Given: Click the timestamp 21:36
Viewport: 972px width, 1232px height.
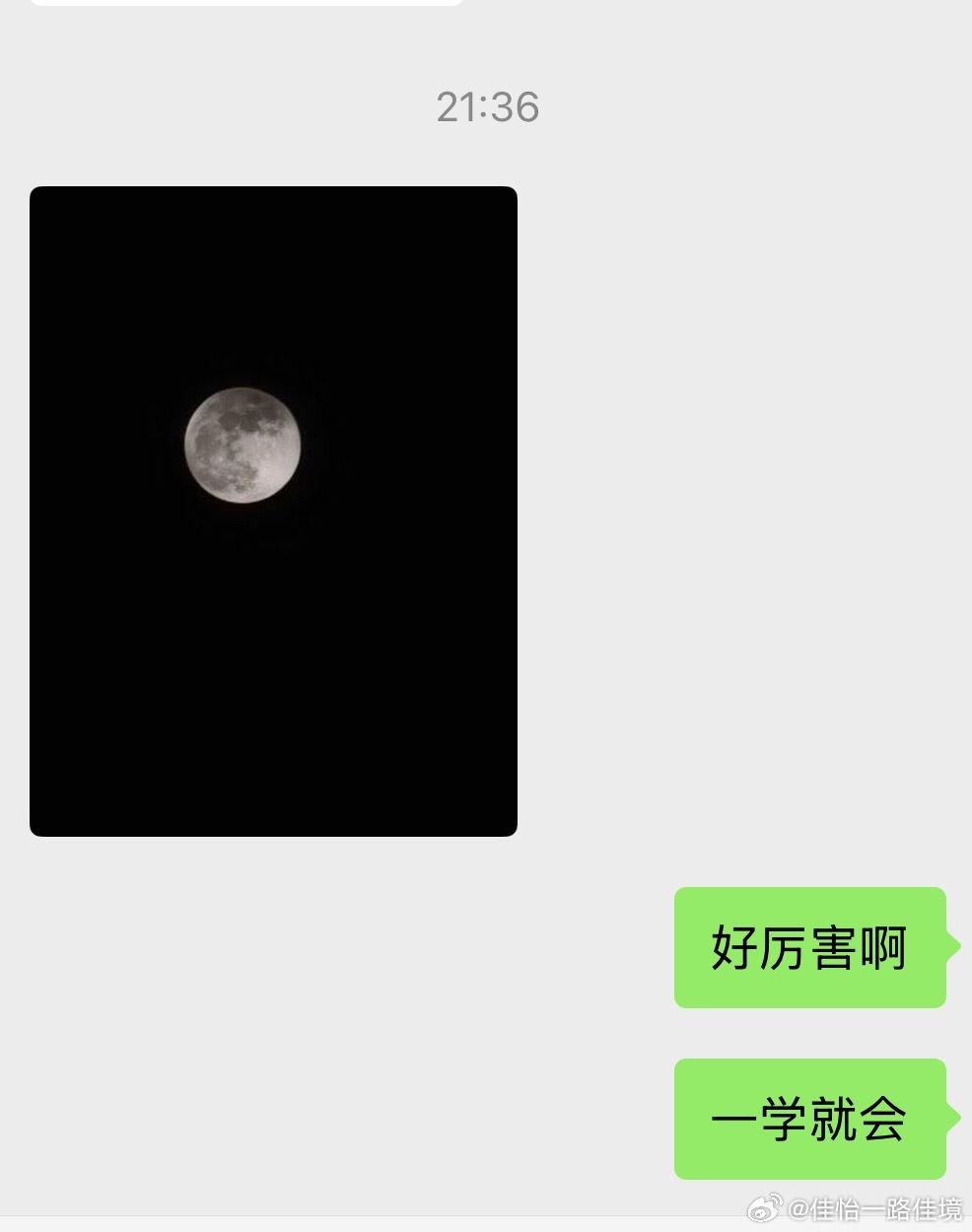Looking at the screenshot, I should point(487,107).
